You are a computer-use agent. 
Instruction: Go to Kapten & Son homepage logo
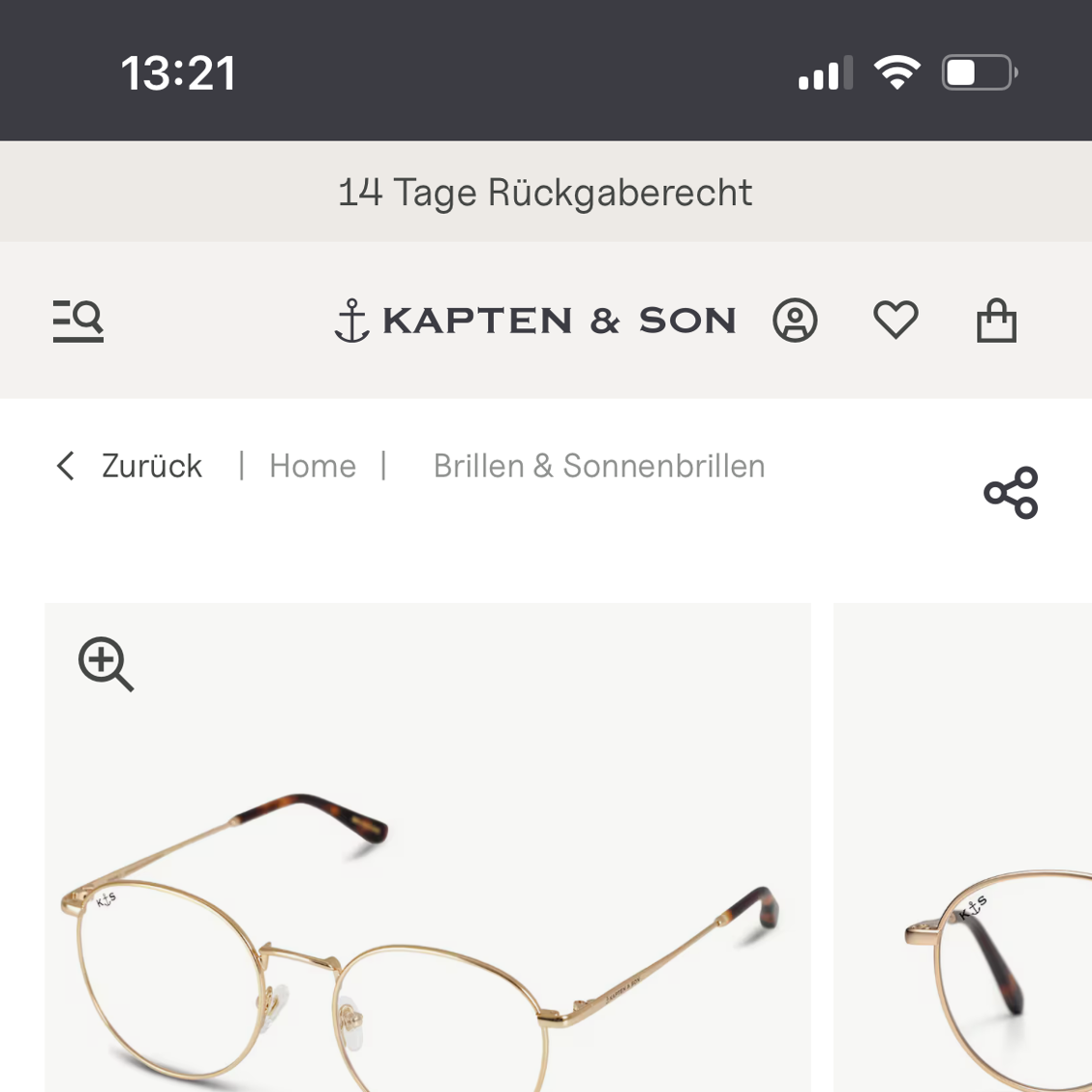tap(535, 320)
